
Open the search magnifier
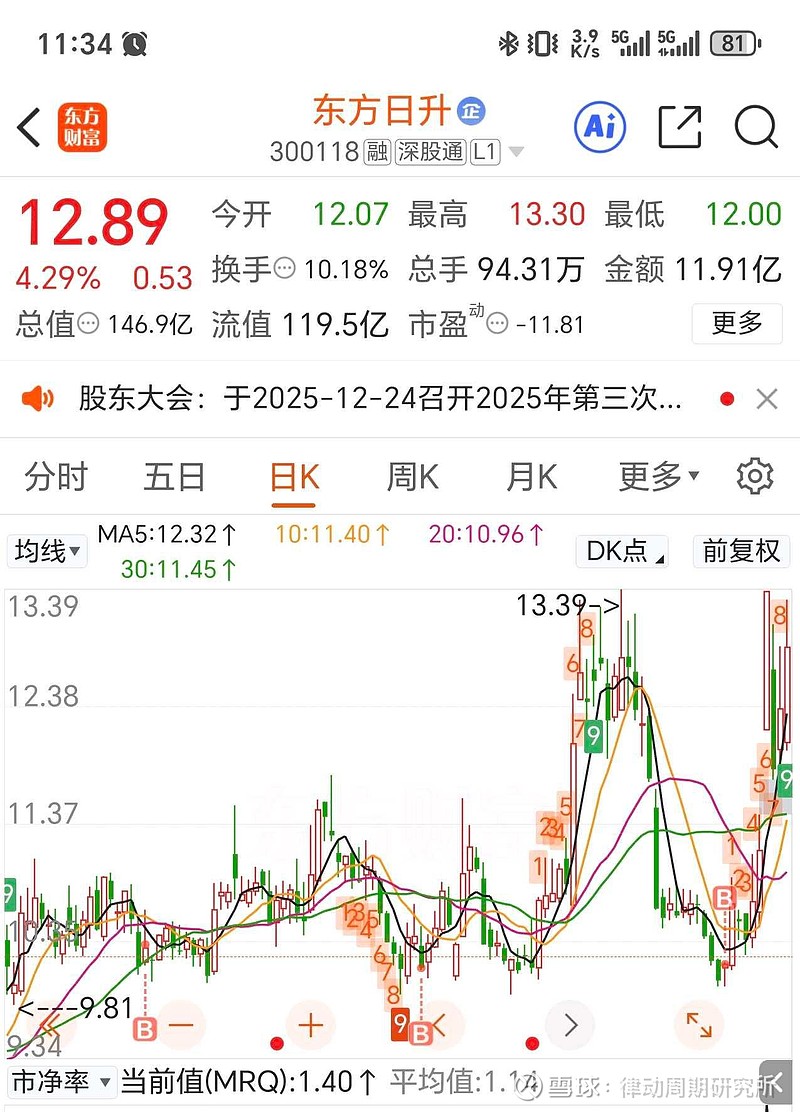pos(756,127)
